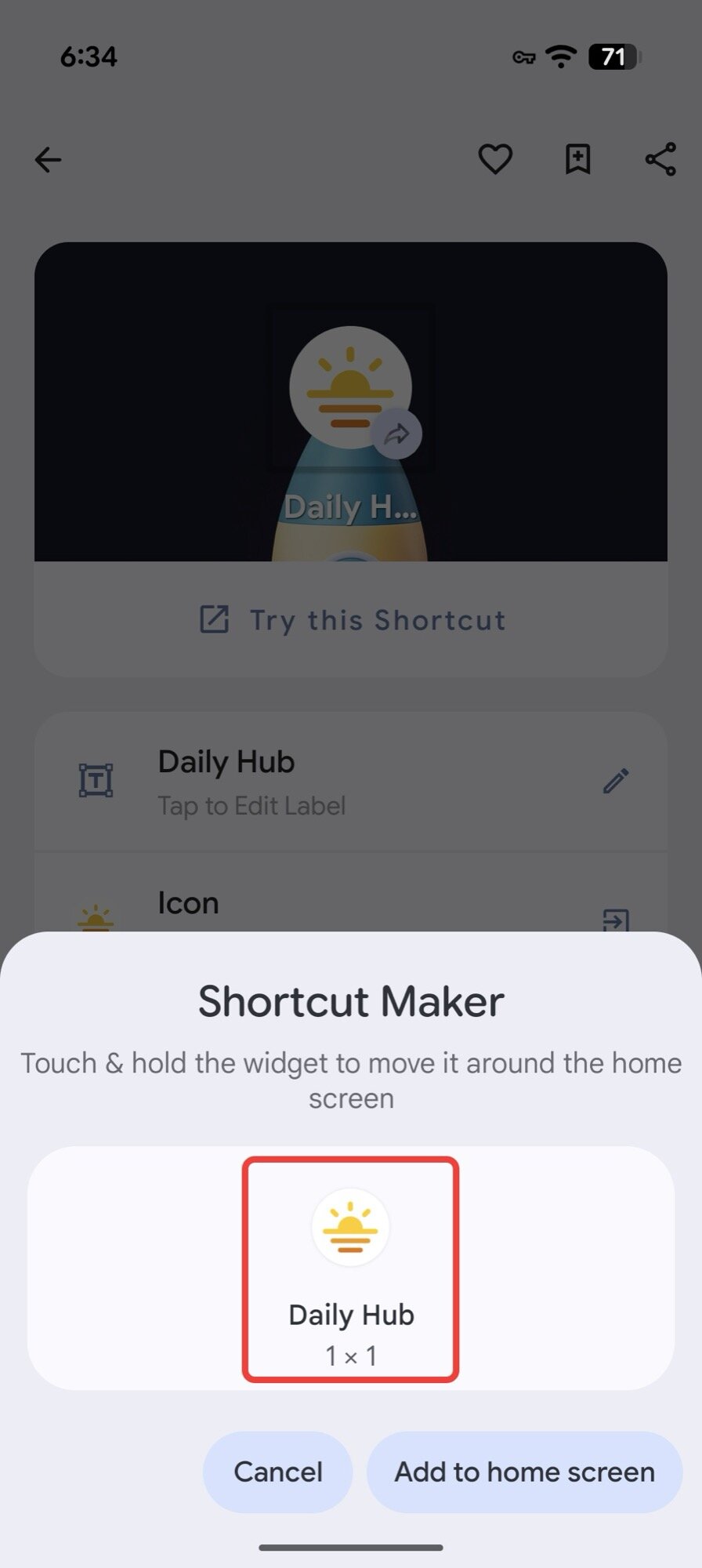Open the icon picker arrow in Icon row
The image size is (702, 1568).
(617, 921)
